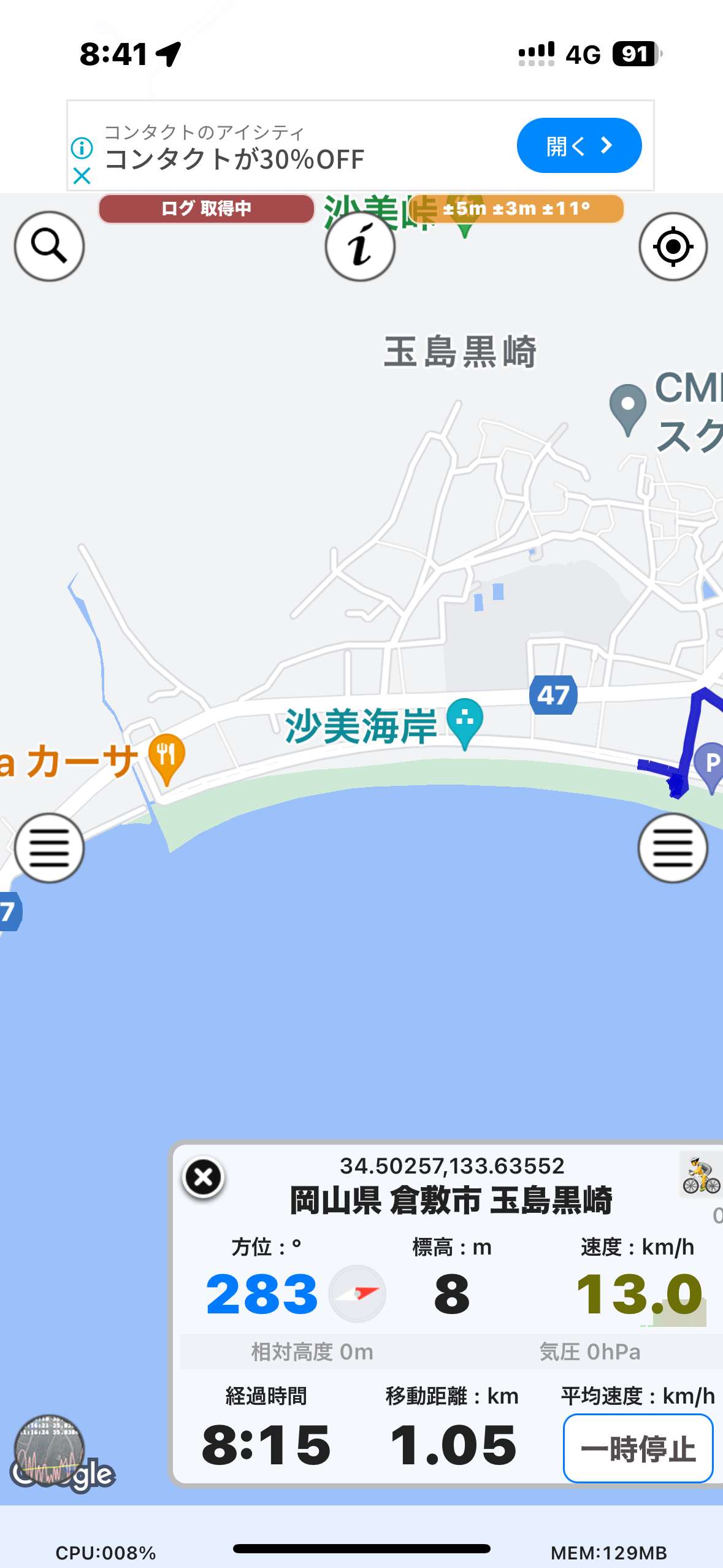Open the ad with 開く button
Image resolution: width=723 pixels, height=1568 pixels.
pyautogui.click(x=579, y=145)
